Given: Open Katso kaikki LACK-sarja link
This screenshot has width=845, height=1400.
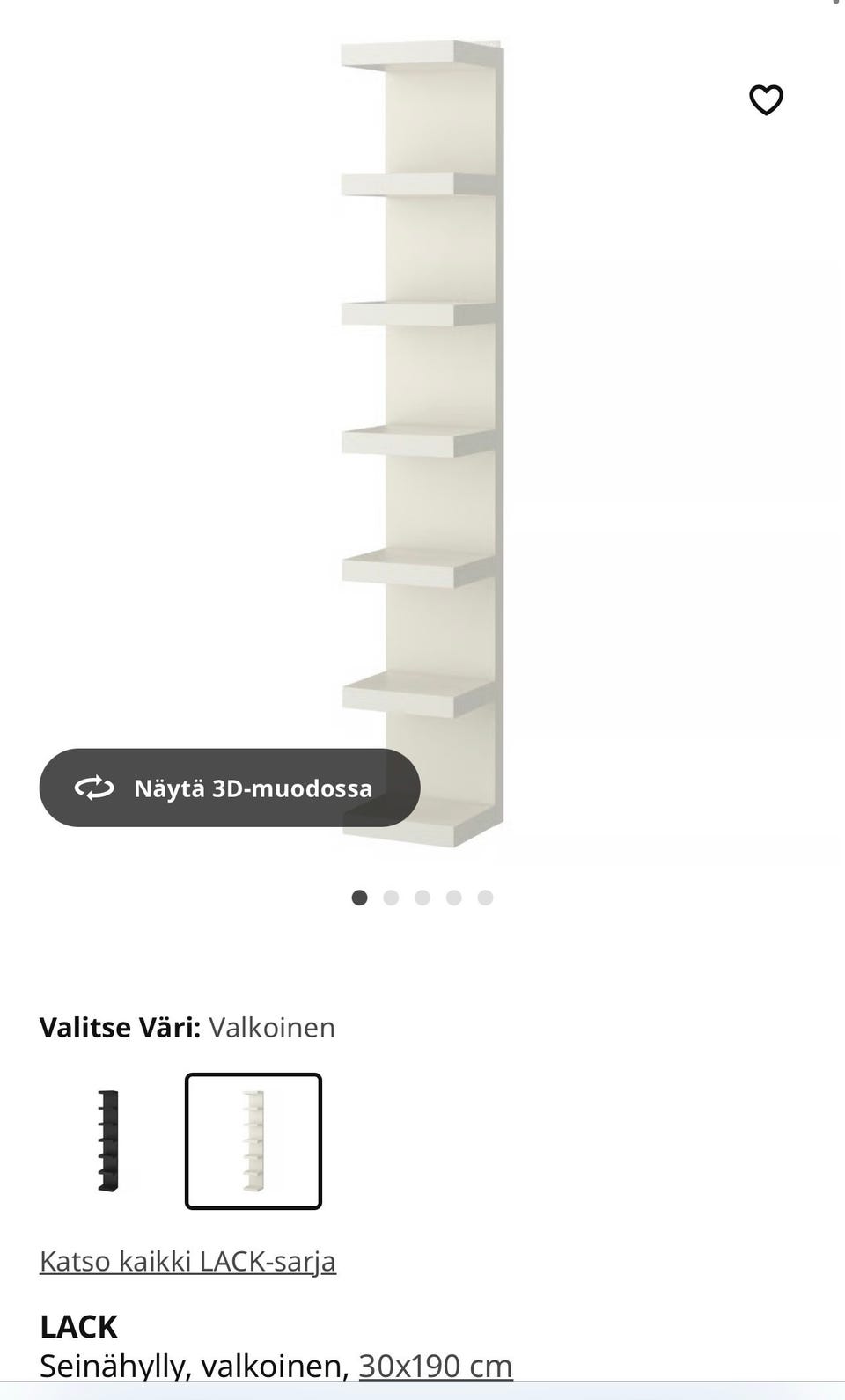Looking at the screenshot, I should [187, 1261].
